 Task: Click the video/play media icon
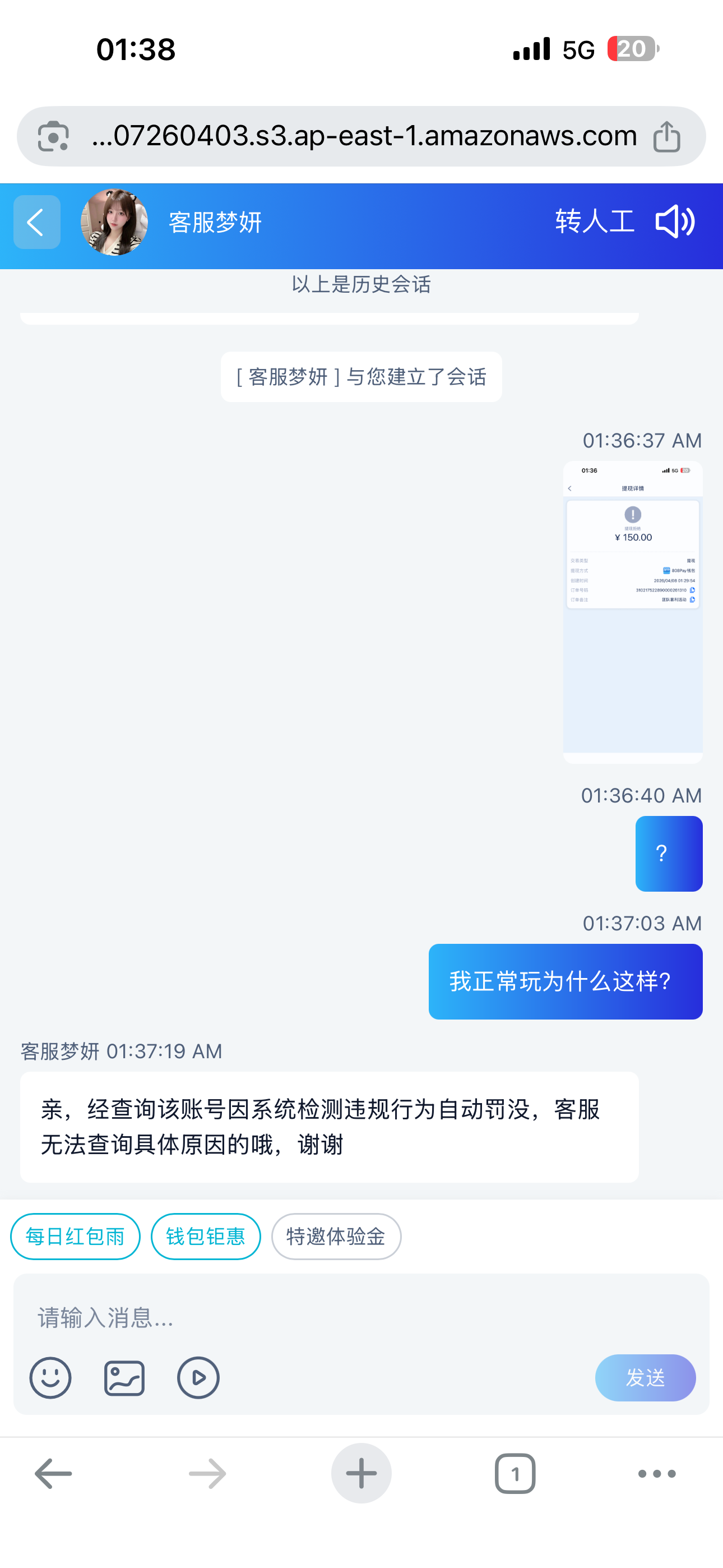198,1377
